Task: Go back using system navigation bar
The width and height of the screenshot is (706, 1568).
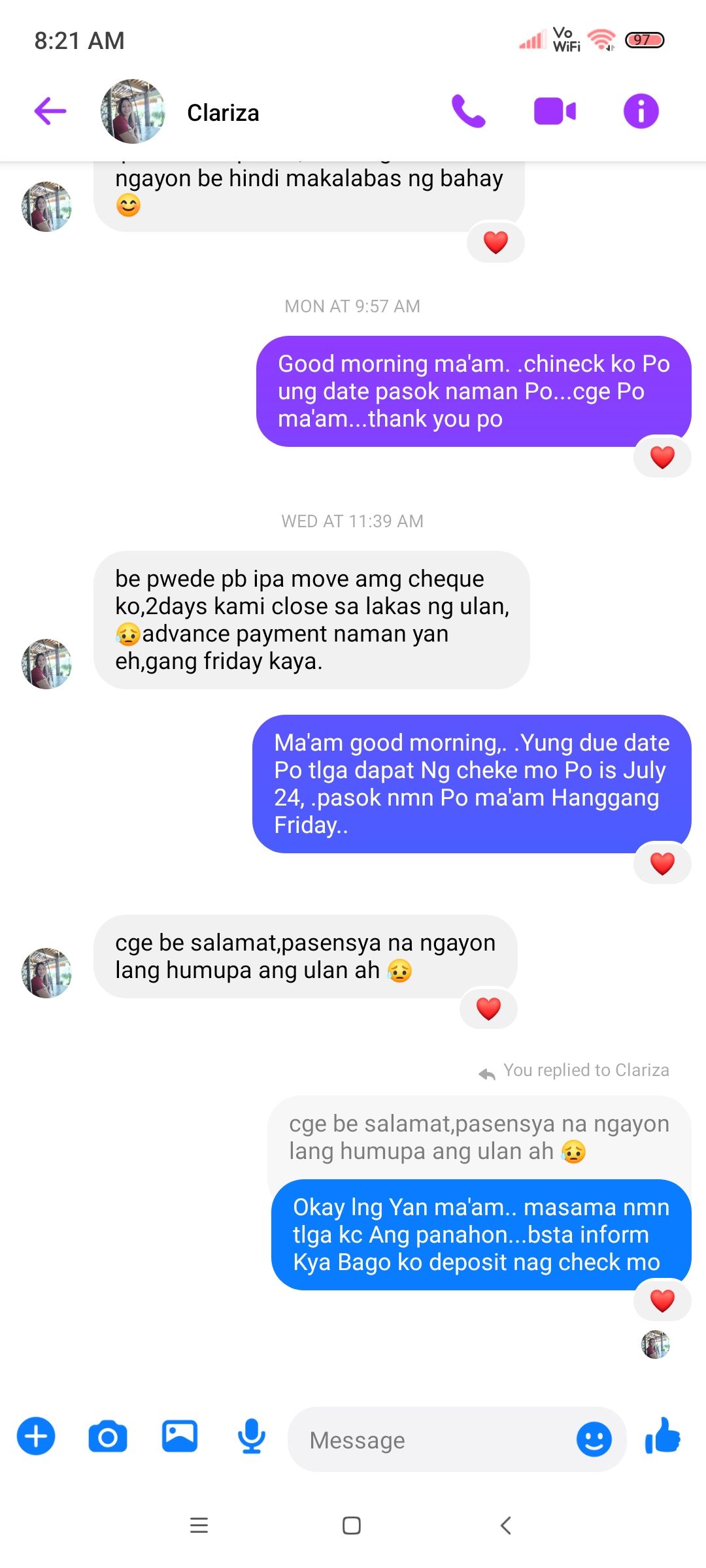Action: (x=505, y=1526)
